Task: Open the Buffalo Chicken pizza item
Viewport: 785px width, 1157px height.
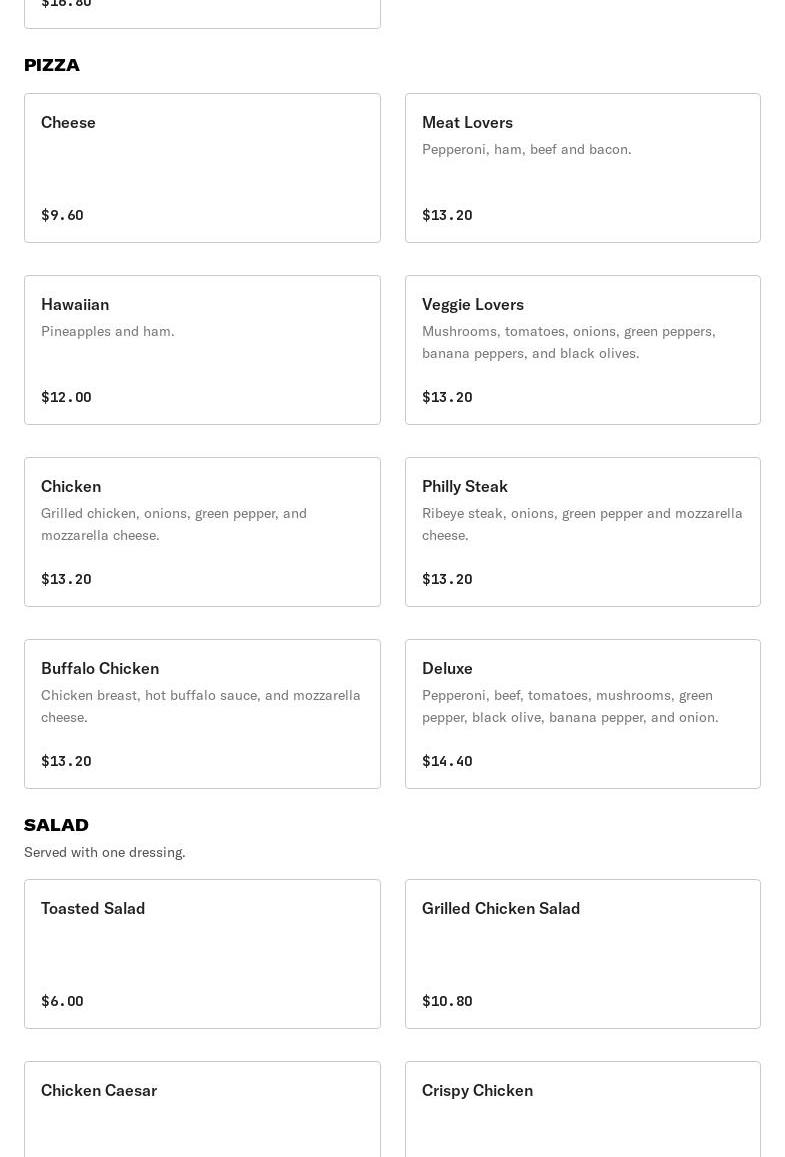Action: 202,714
